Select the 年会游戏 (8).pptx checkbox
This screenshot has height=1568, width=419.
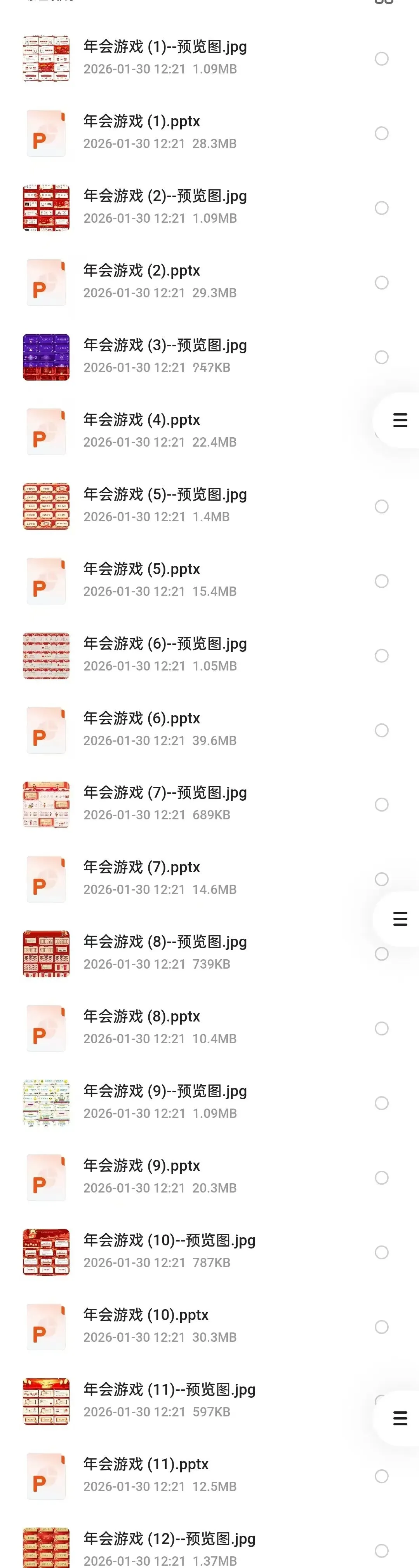pyautogui.click(x=381, y=1028)
